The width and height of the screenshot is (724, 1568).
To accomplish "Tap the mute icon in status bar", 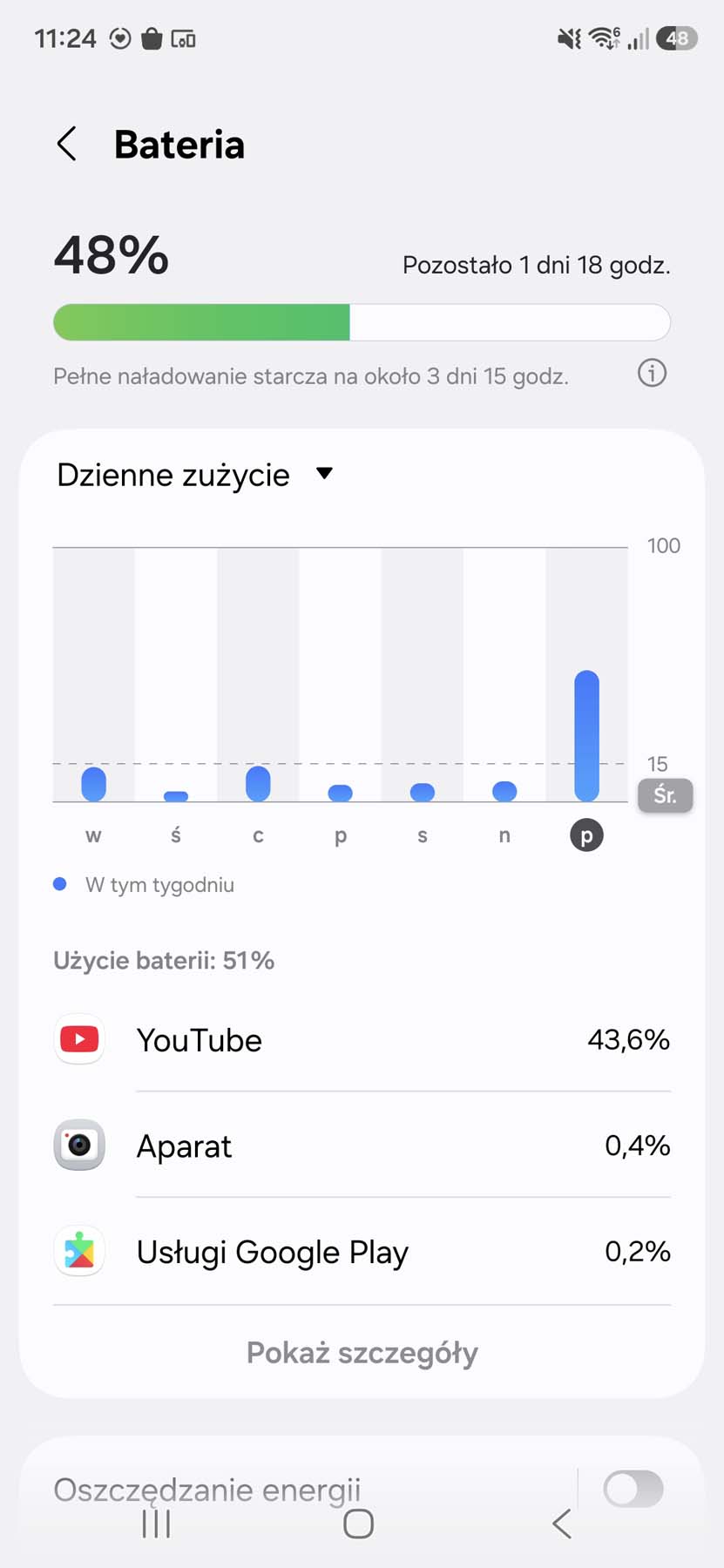I will [568, 37].
